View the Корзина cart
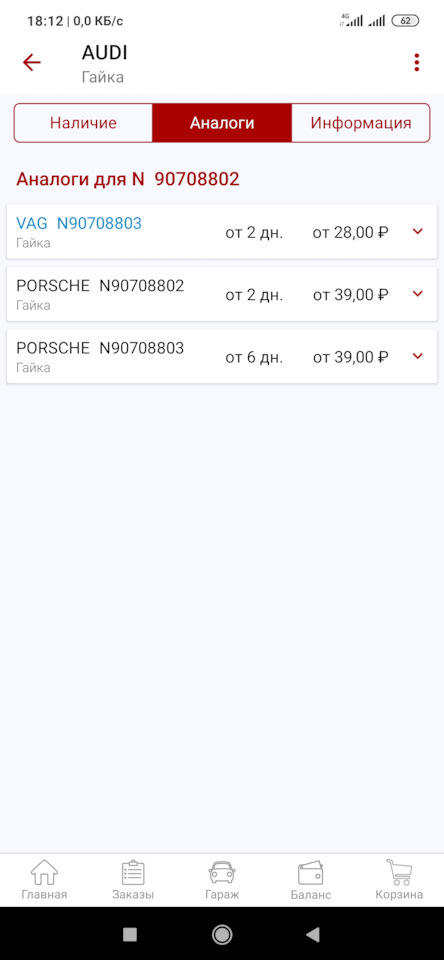The width and height of the screenshot is (444, 960). [x=399, y=880]
